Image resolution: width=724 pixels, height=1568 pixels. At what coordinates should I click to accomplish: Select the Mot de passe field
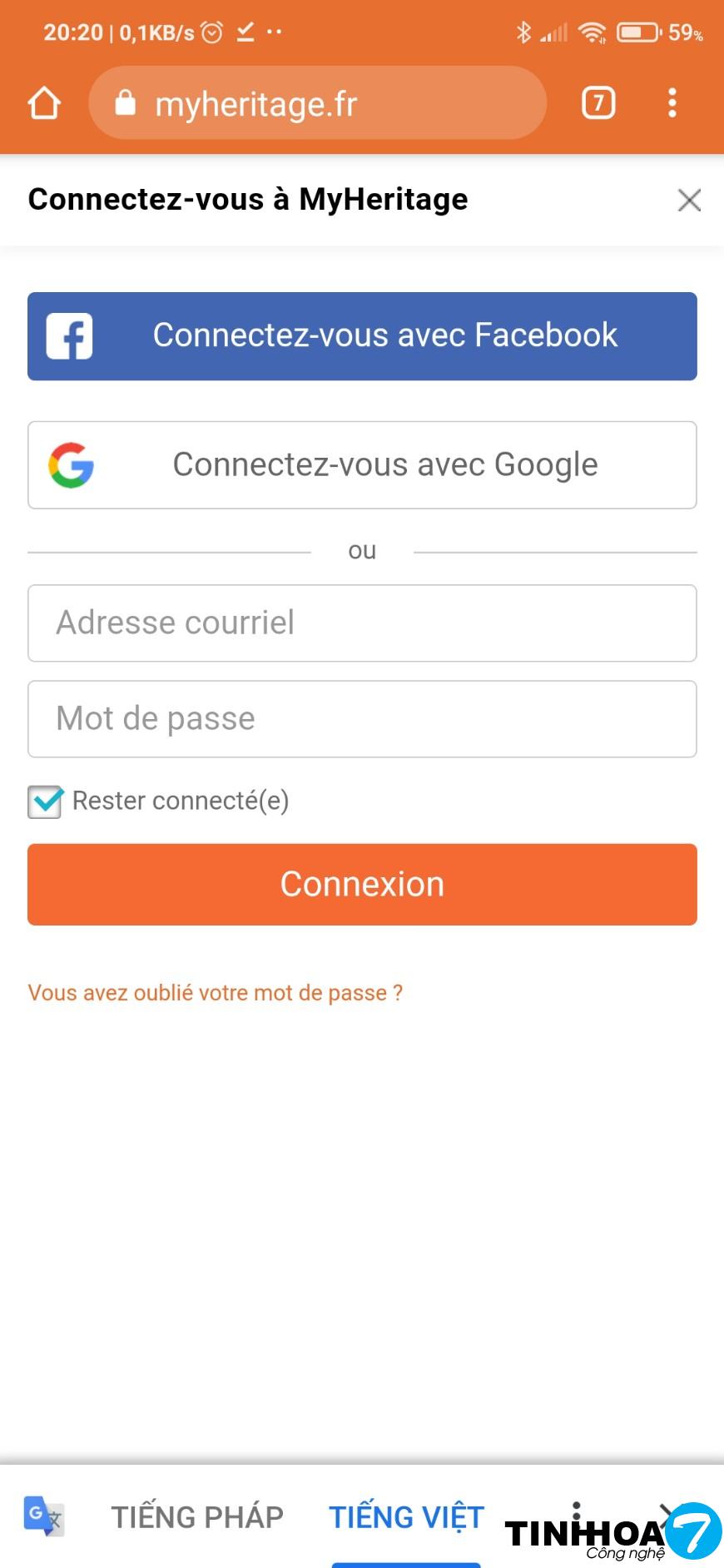[x=362, y=719]
